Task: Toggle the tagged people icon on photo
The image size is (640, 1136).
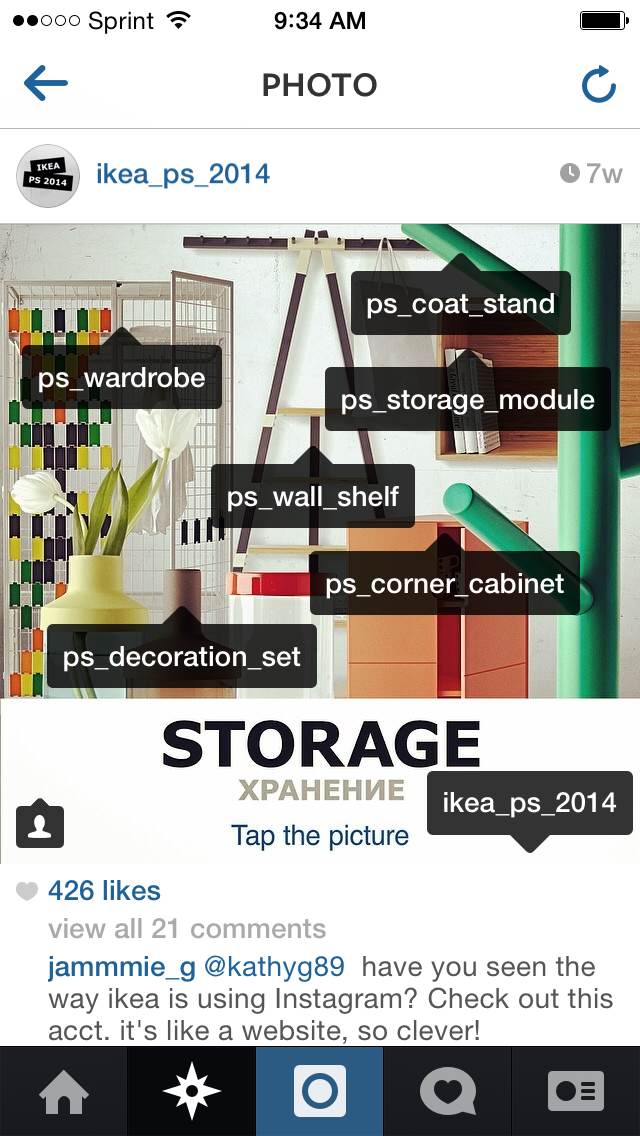Action: click(x=40, y=825)
